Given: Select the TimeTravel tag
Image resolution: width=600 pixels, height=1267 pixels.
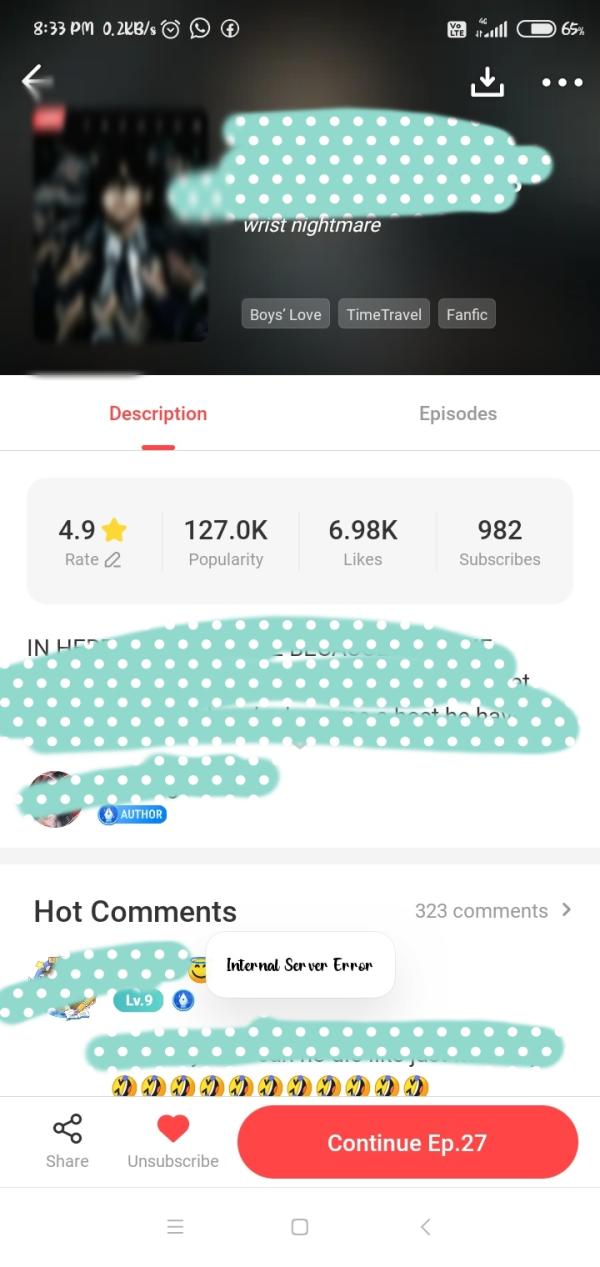Looking at the screenshot, I should [384, 314].
